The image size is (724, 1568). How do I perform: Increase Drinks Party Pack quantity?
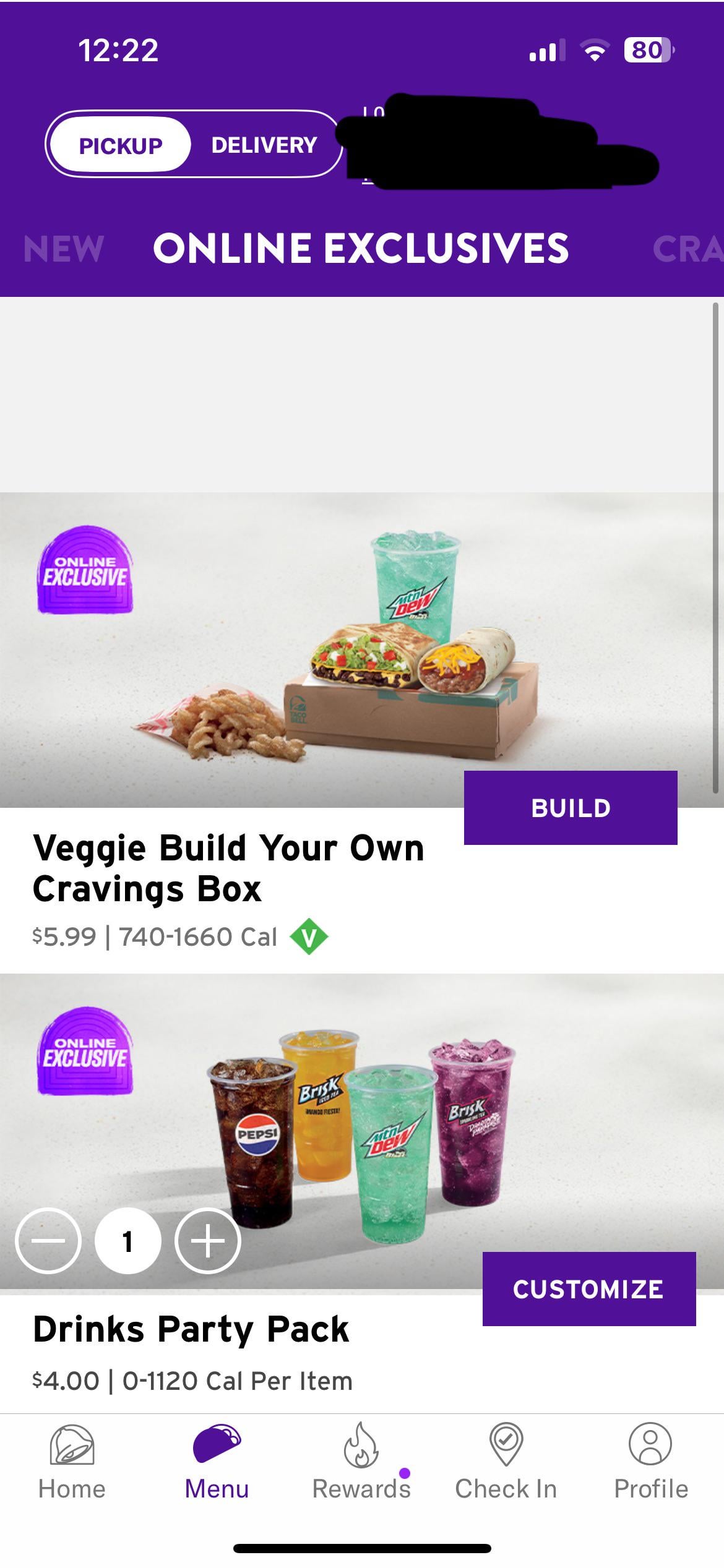coord(208,1240)
